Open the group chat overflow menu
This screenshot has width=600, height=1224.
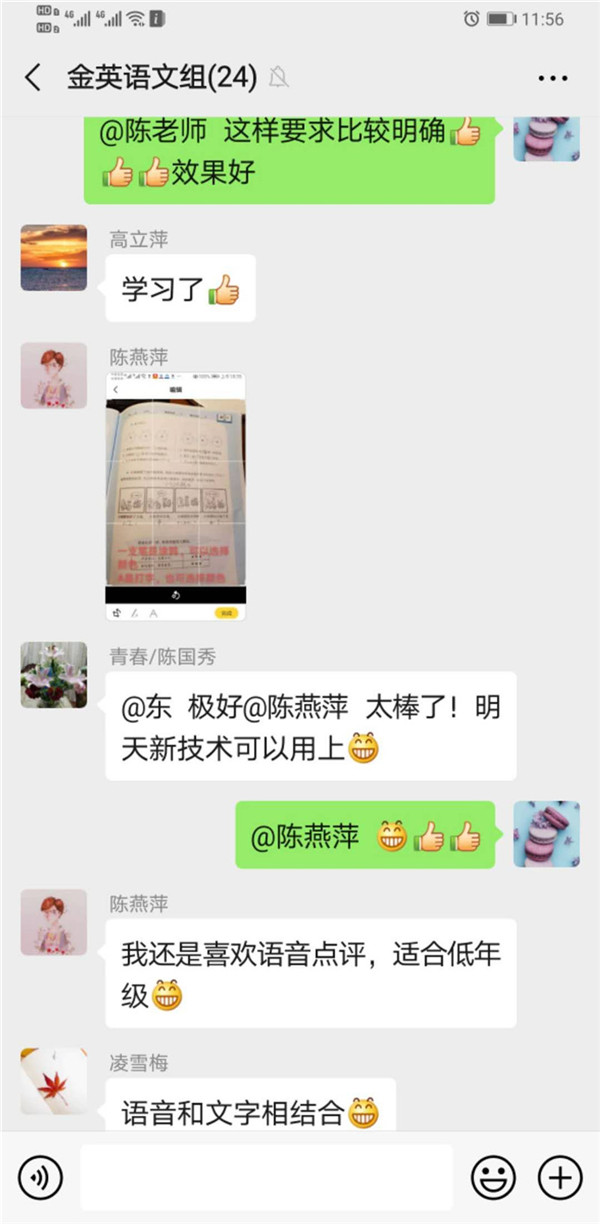coord(552,78)
